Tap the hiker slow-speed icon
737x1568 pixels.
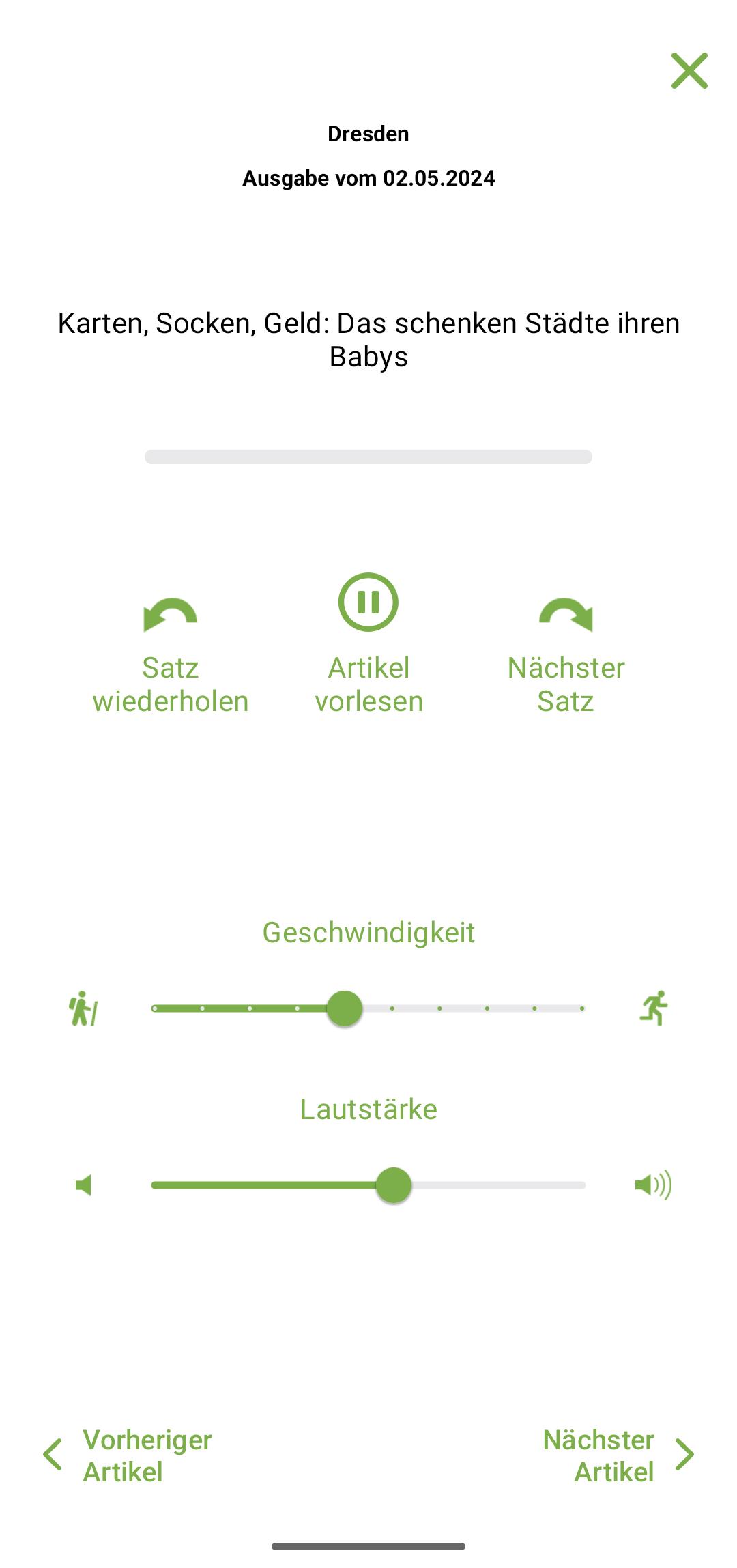click(x=83, y=1008)
